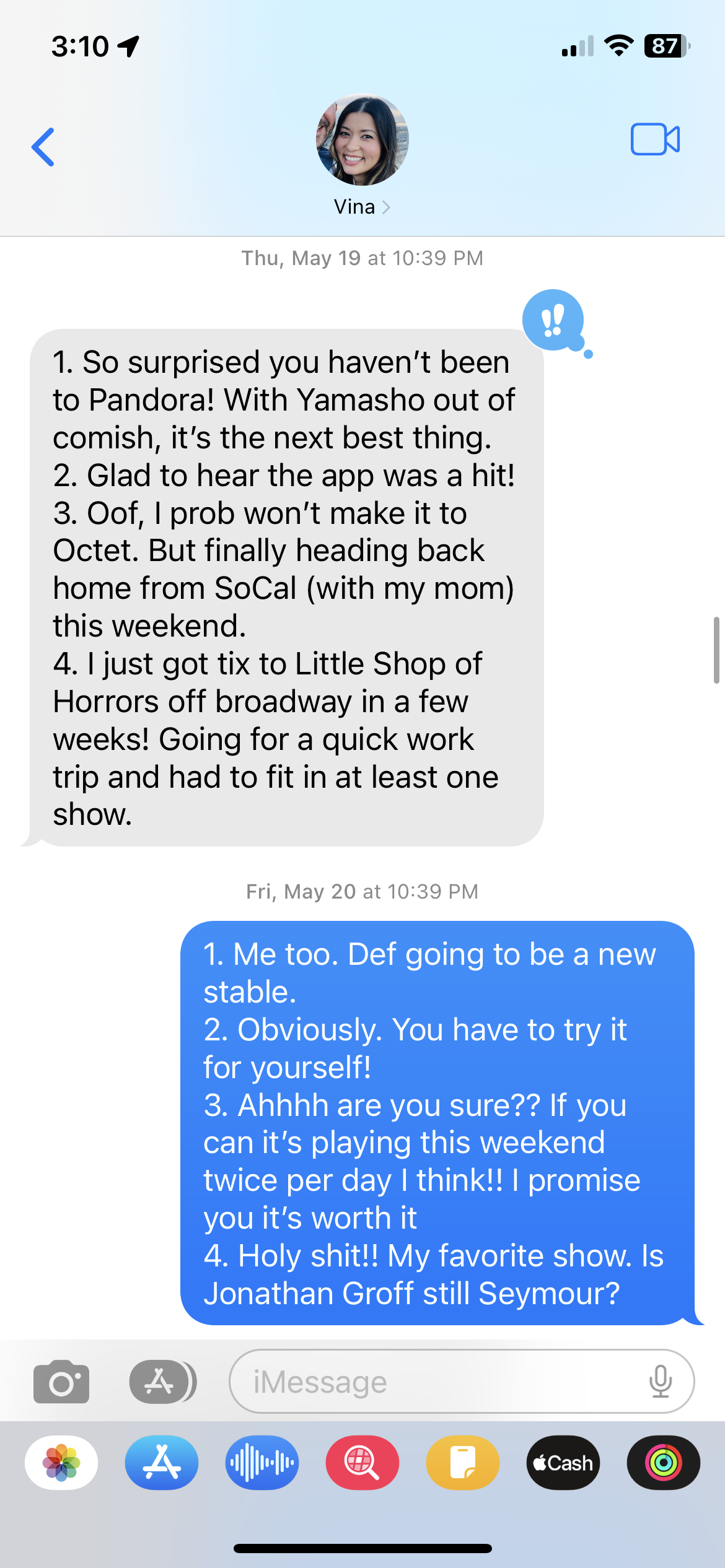Record an audio message with the microphone
Image resolution: width=725 pixels, height=1568 pixels.
coord(661,1381)
